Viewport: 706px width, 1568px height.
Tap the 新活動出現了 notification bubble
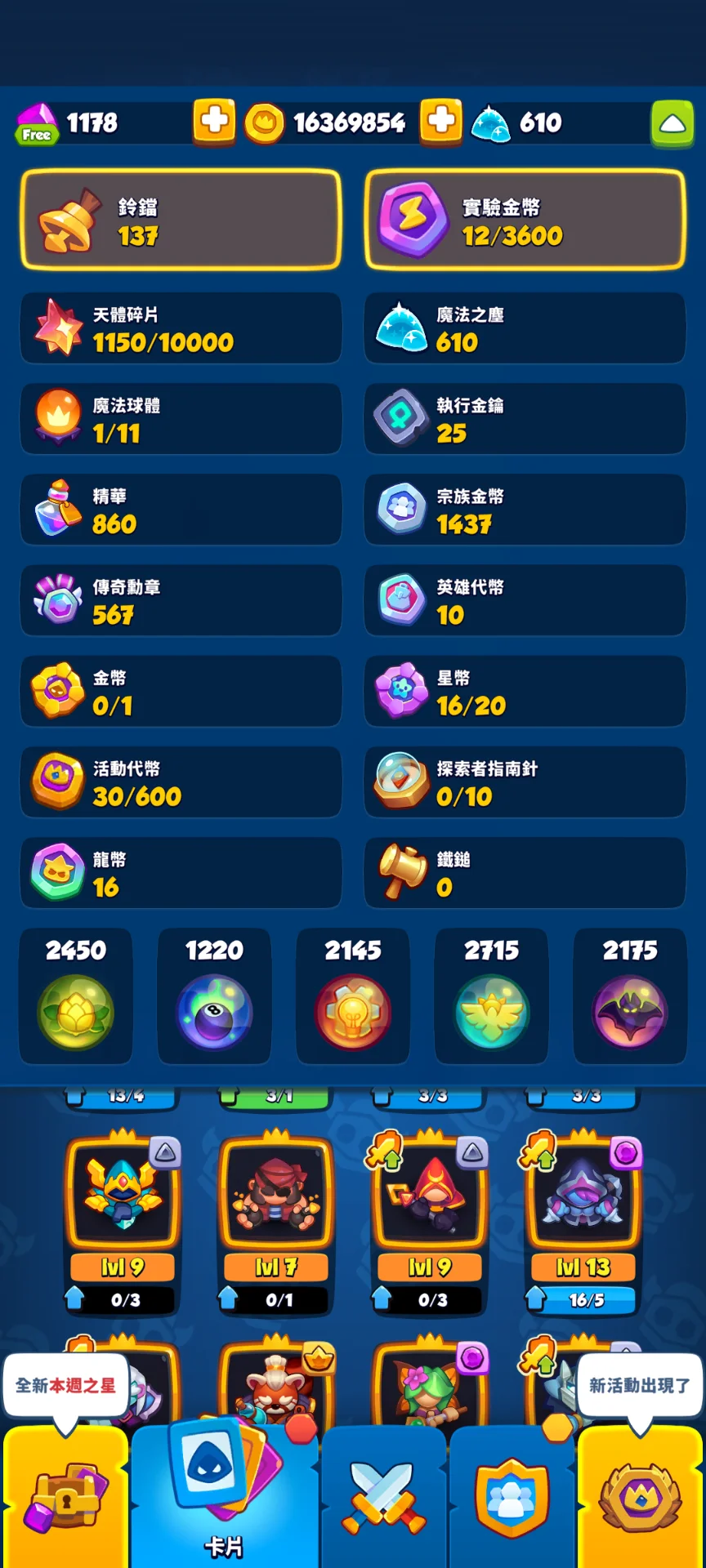click(x=640, y=1385)
